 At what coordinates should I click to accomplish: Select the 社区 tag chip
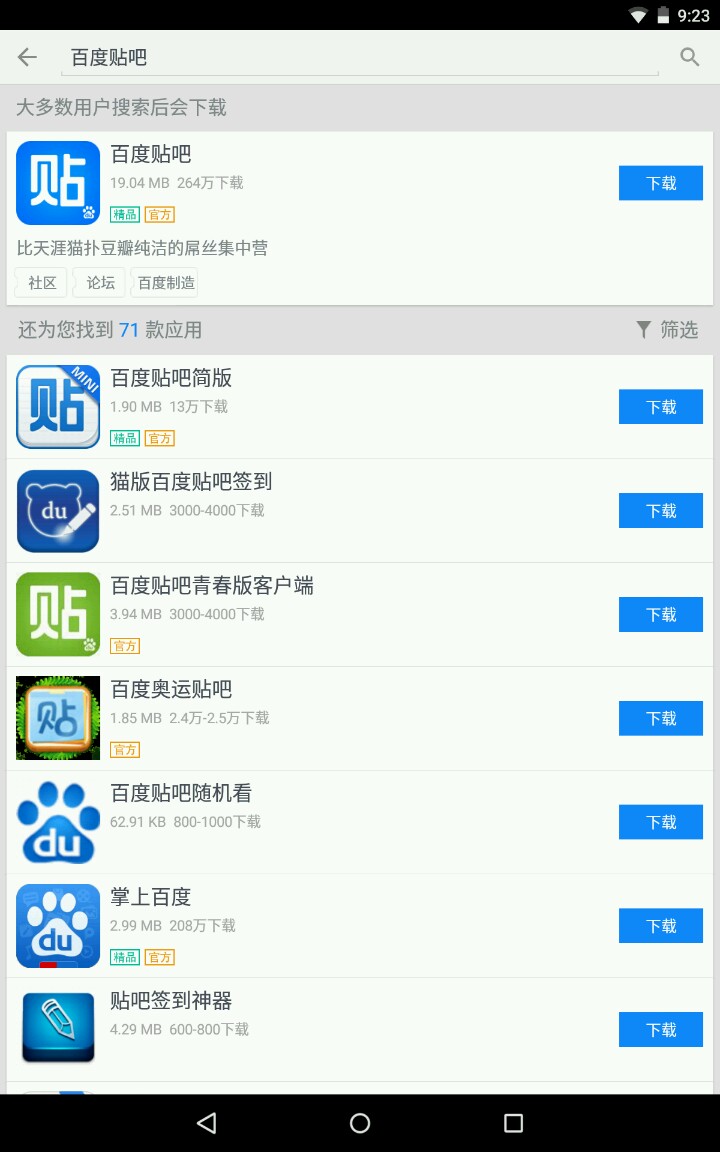42,283
